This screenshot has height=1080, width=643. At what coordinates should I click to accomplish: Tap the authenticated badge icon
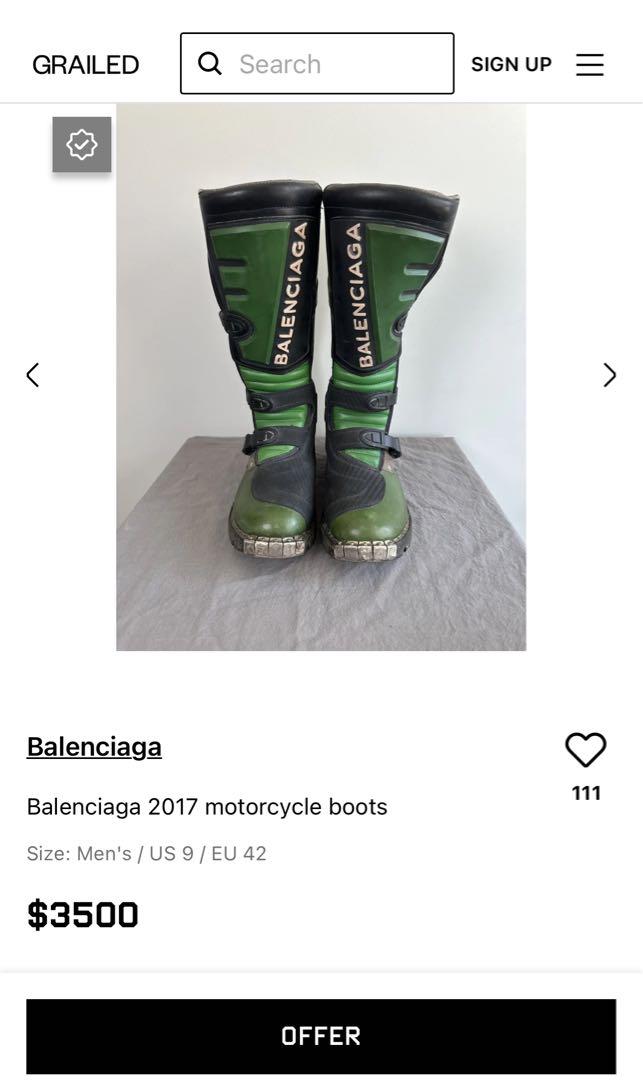coord(82,145)
